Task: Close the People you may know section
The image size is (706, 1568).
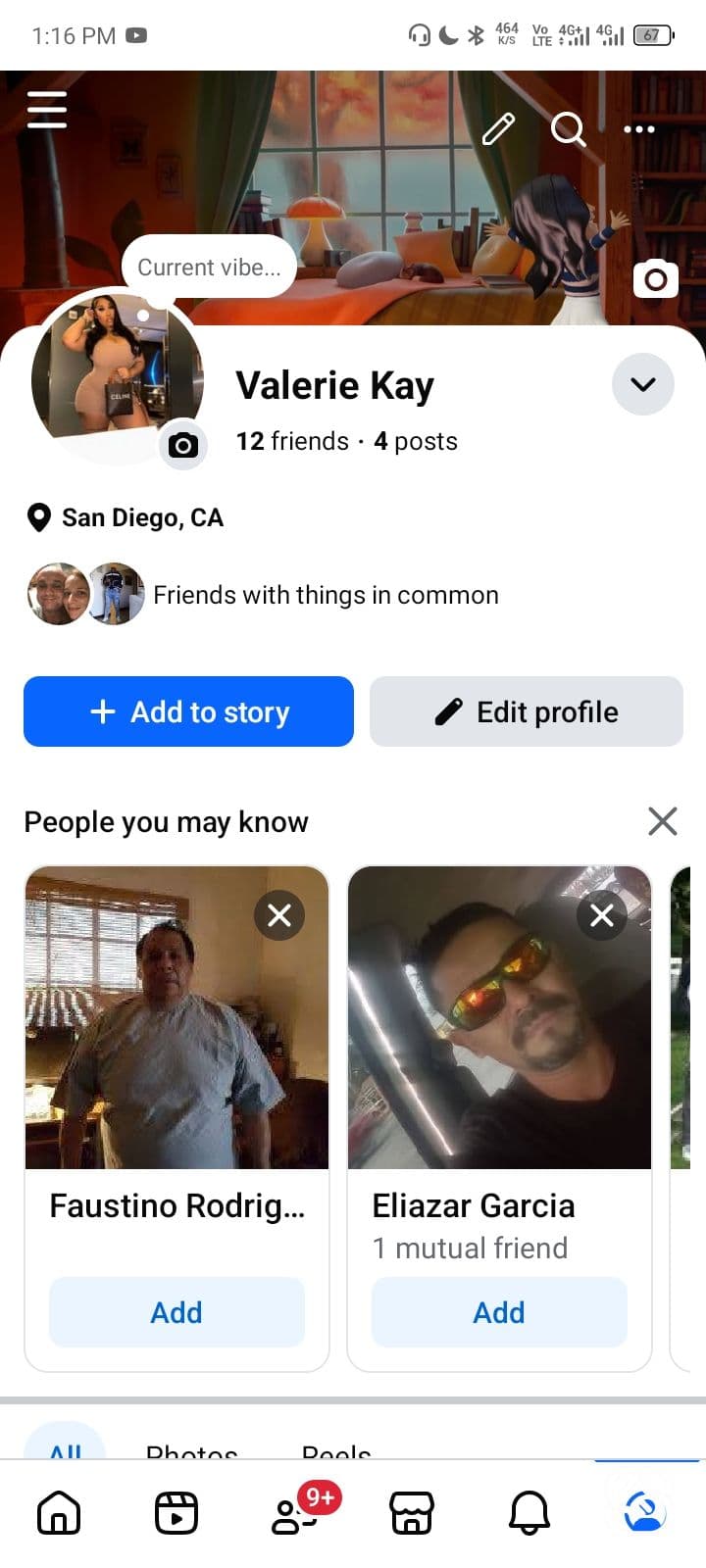Action: 663,821
